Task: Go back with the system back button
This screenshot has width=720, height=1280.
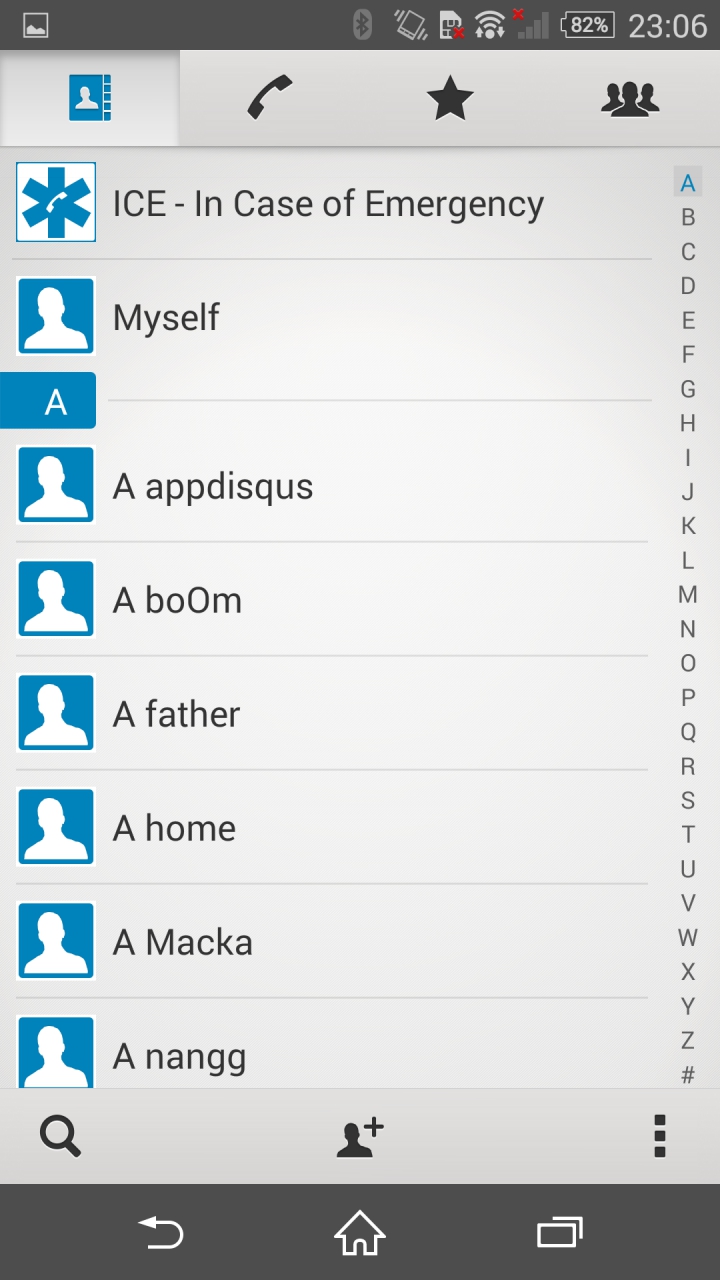Action: click(x=161, y=1232)
